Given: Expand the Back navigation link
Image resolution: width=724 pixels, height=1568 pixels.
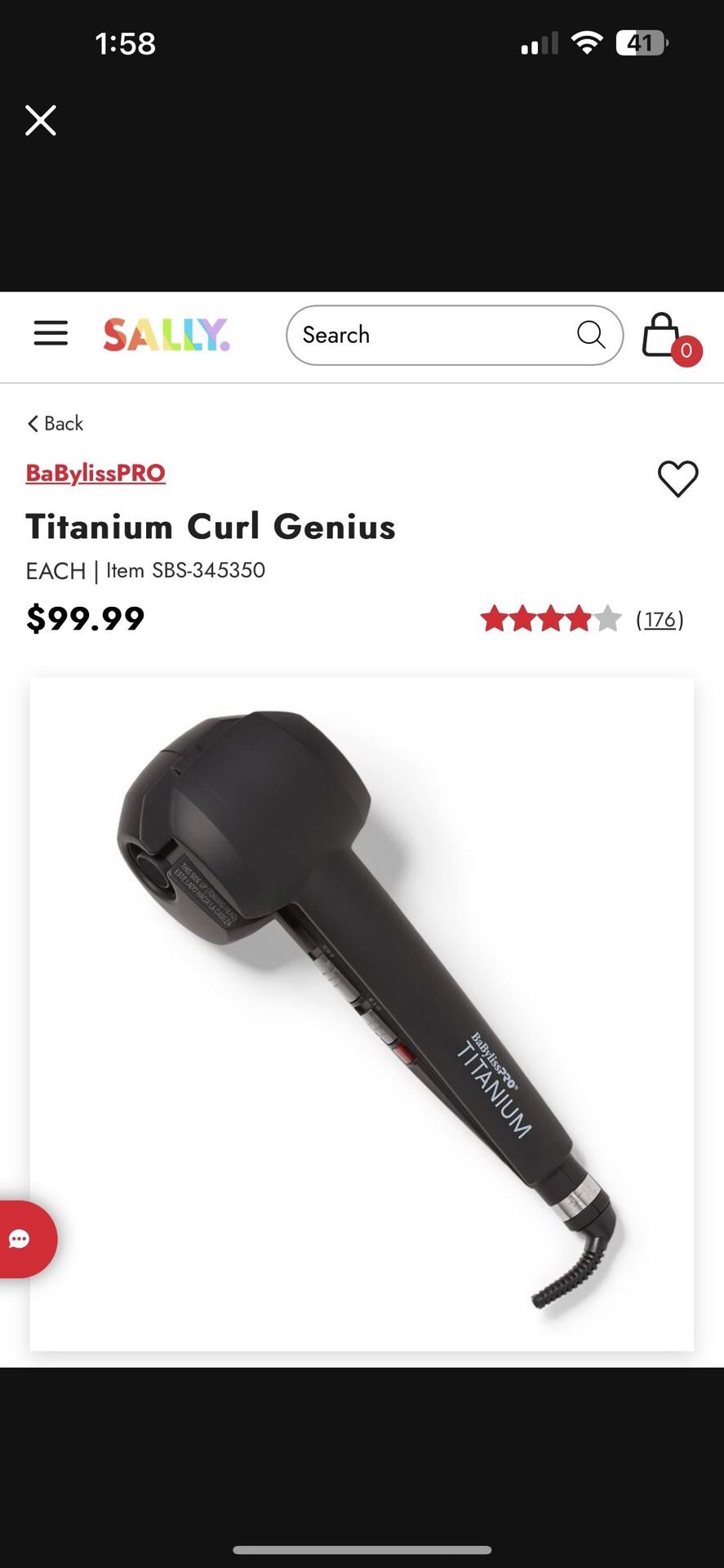Looking at the screenshot, I should click(x=55, y=423).
